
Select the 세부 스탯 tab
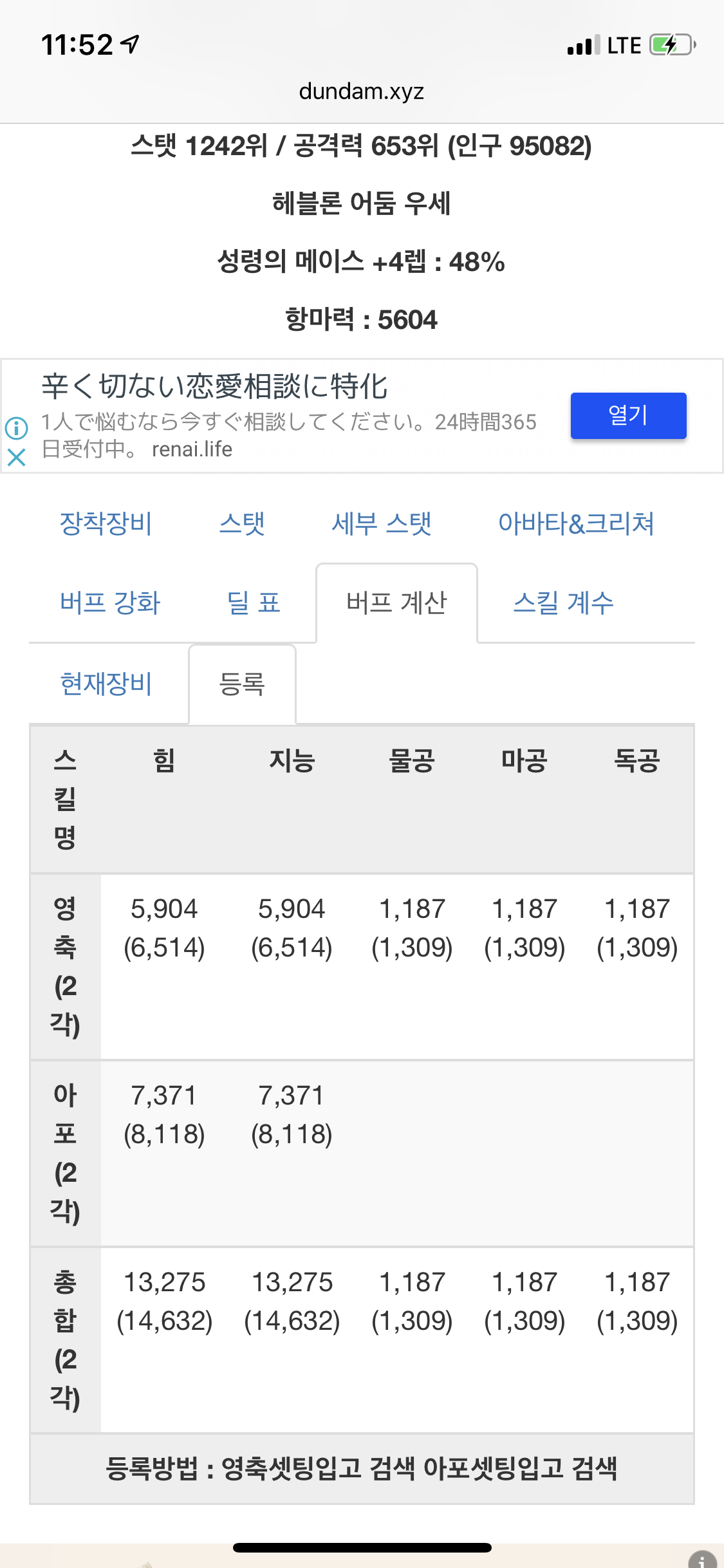382,523
